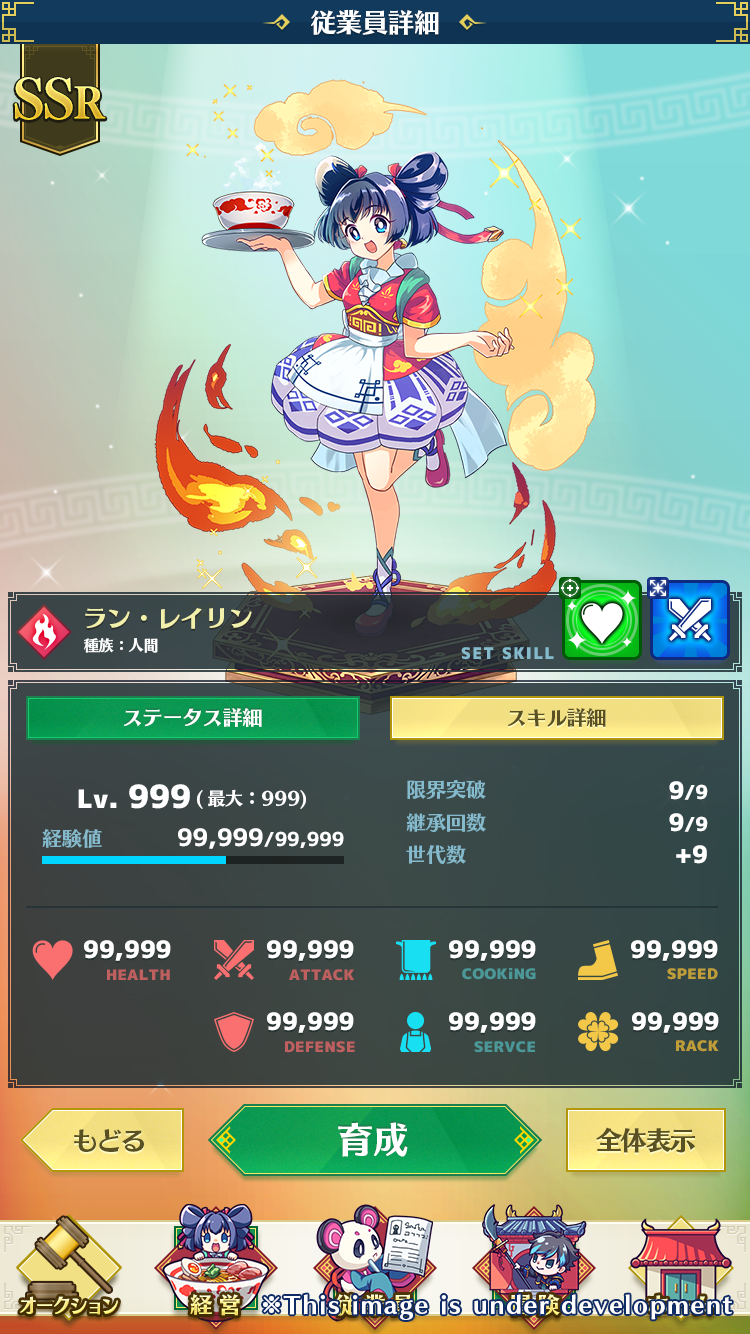The height and width of the screenshot is (1334, 750).
Task: Open the green heart set skill
Action: point(602,621)
